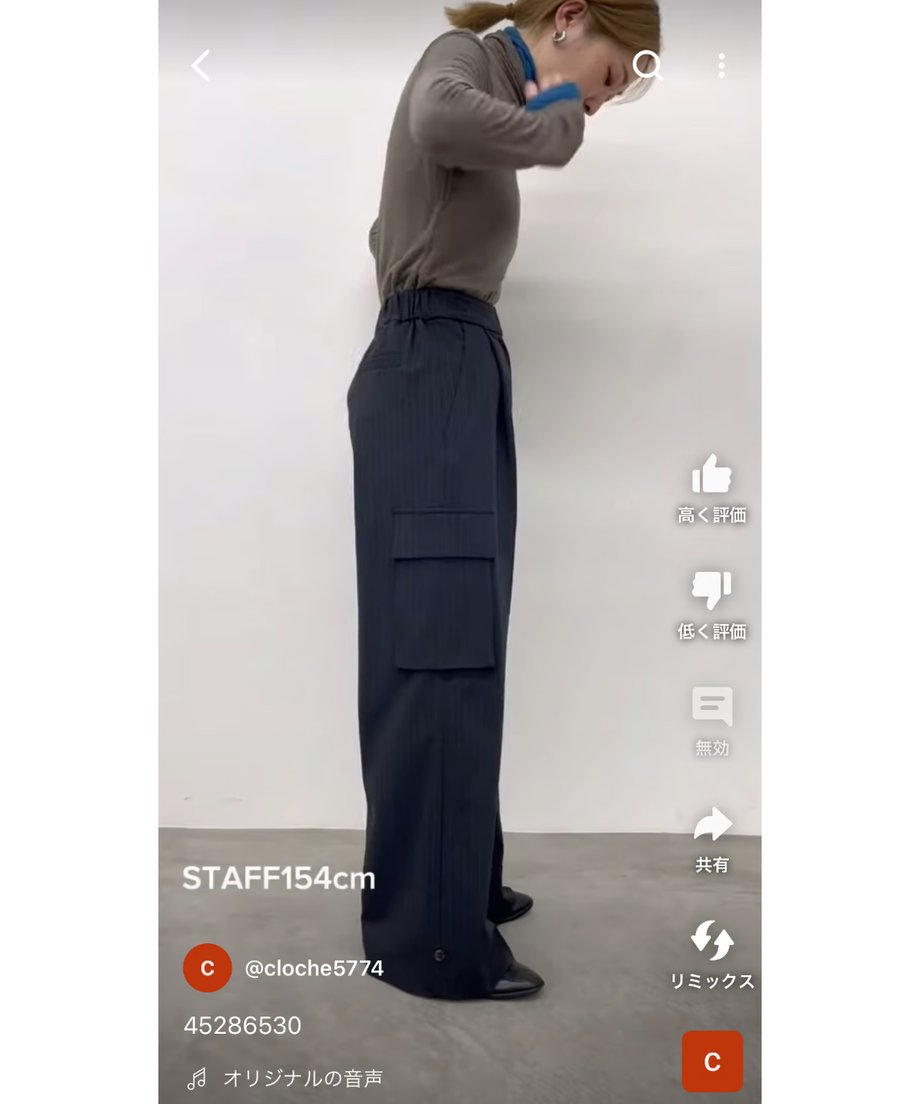Open channel @cloche5774
920x1104 pixels.
[313, 968]
